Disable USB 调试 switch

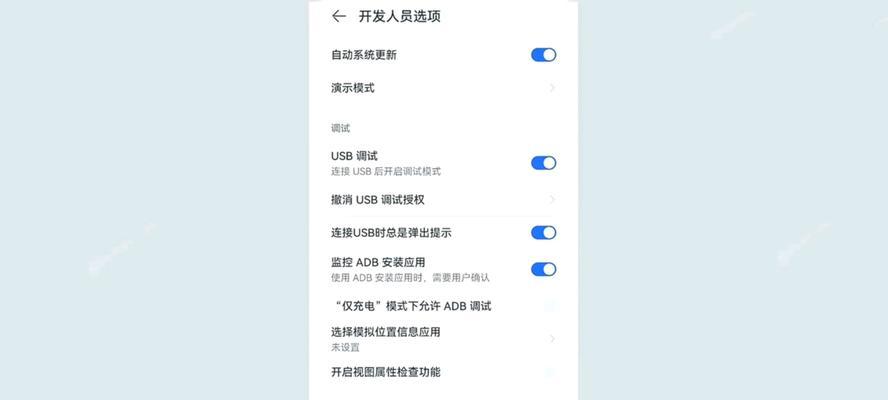point(543,163)
